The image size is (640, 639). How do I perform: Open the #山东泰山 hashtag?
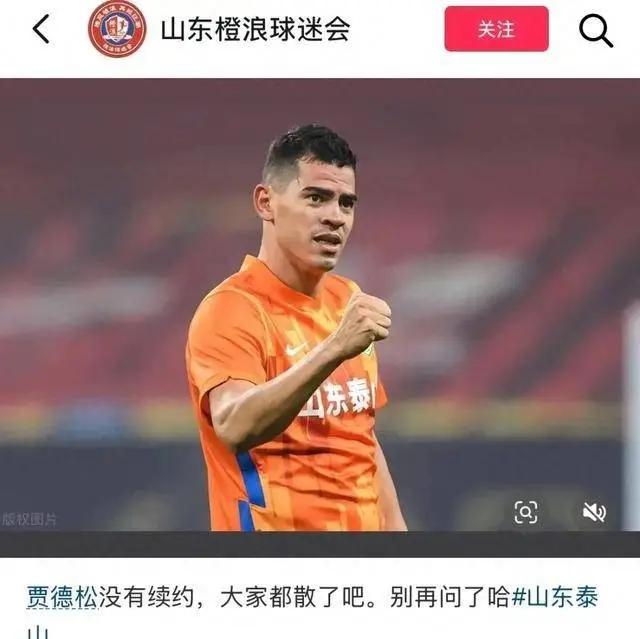pos(555,600)
